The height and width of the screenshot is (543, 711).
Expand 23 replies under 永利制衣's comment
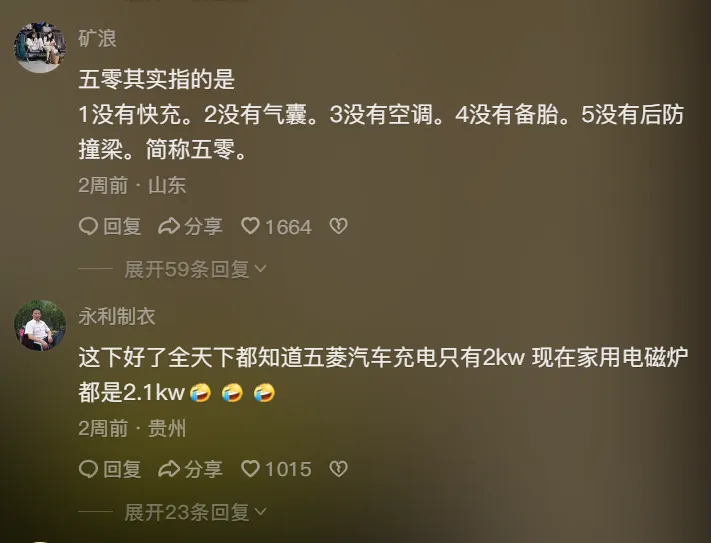pos(195,512)
